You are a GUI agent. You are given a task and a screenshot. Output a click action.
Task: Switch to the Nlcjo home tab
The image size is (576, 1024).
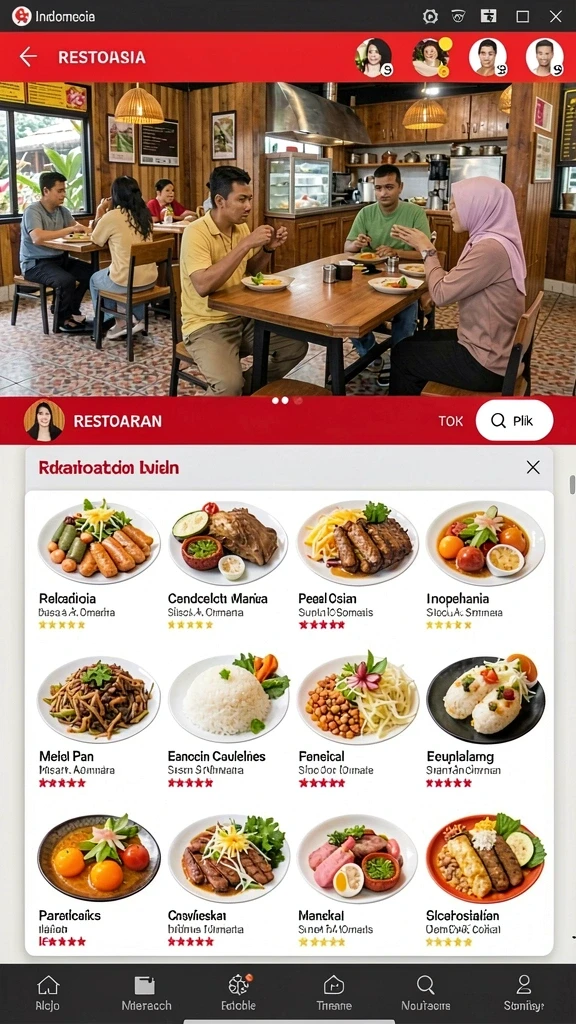(48, 993)
